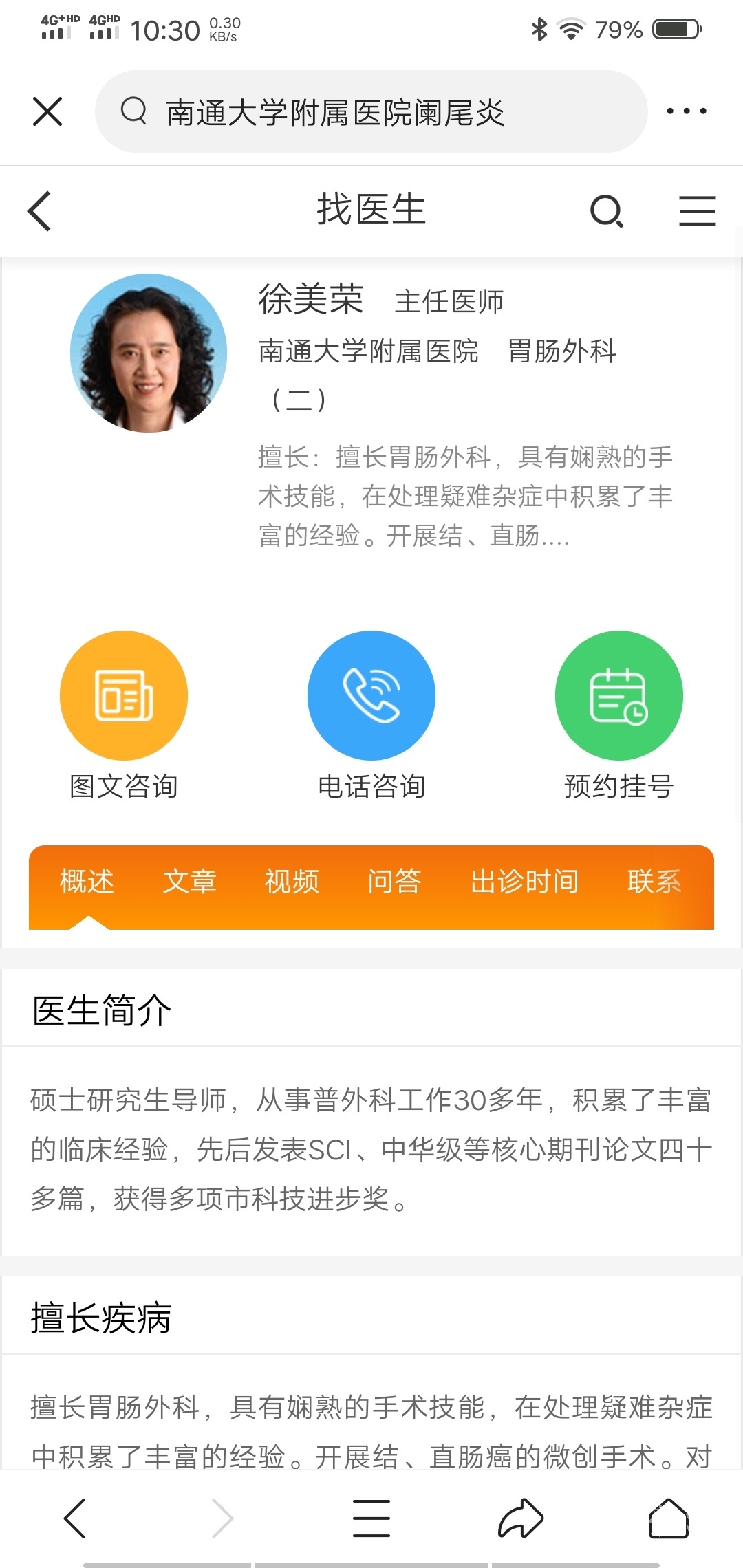Select the 概述 tab
Viewport: 743px width, 1568px height.
[87, 882]
